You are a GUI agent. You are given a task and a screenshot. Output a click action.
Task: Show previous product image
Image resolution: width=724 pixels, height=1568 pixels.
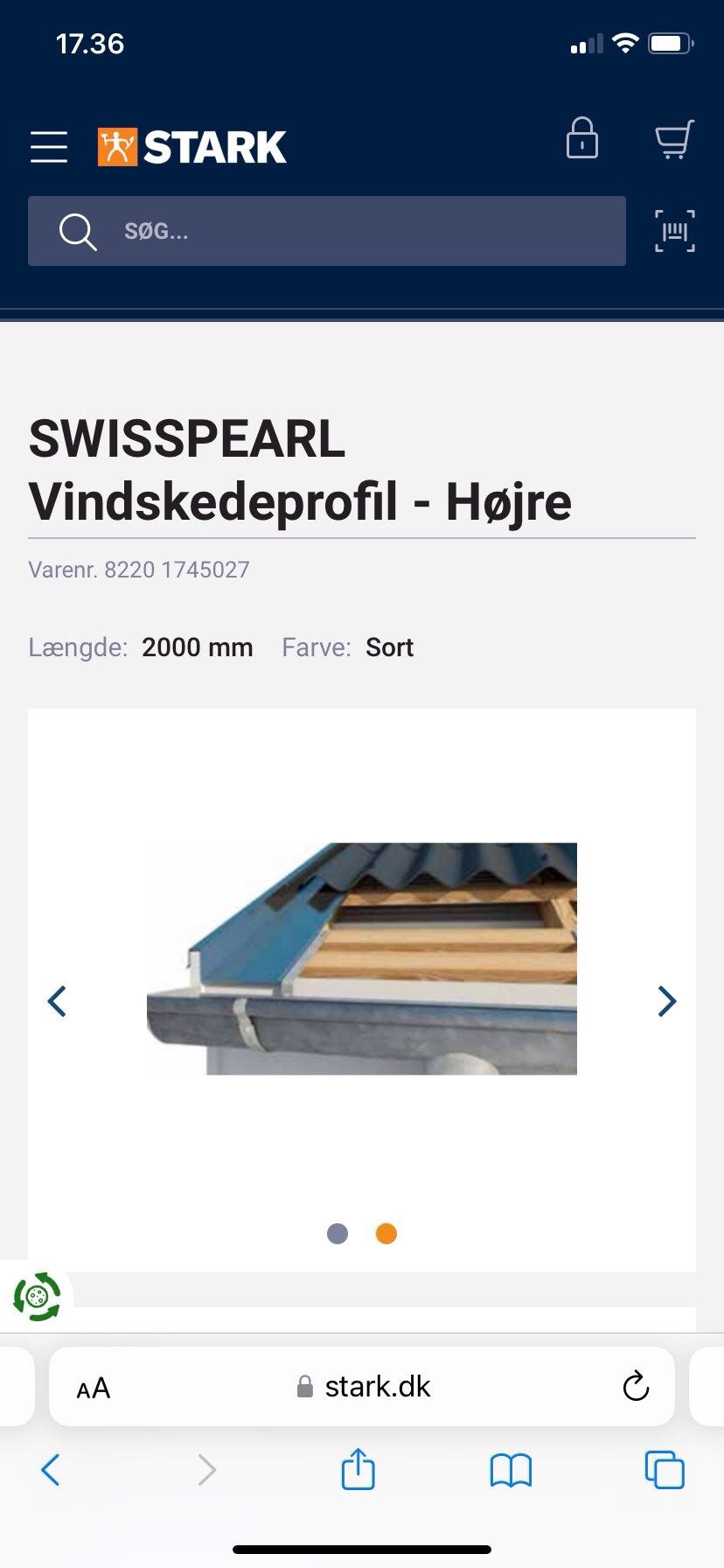[x=58, y=1001]
